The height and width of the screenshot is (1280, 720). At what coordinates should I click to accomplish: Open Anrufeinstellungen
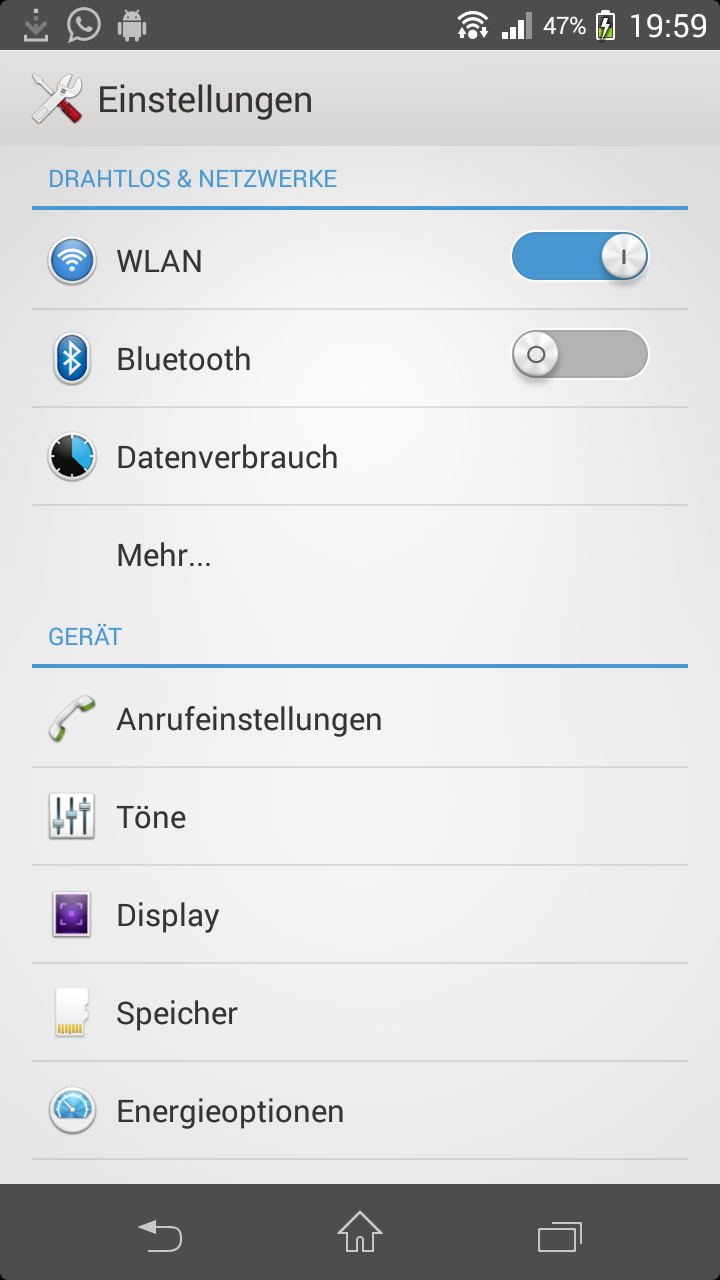tap(300, 719)
